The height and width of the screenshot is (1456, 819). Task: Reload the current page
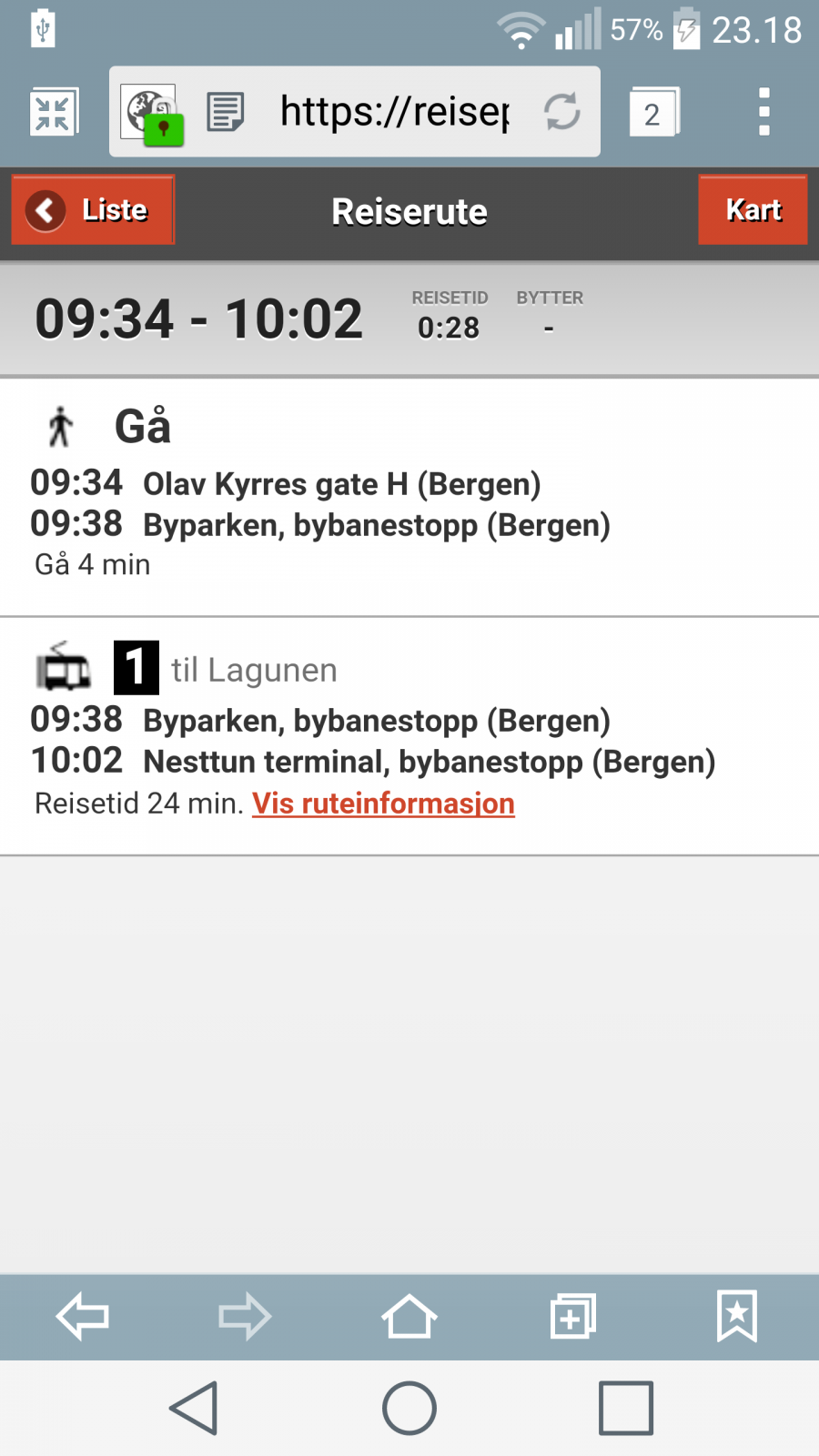pos(562,112)
